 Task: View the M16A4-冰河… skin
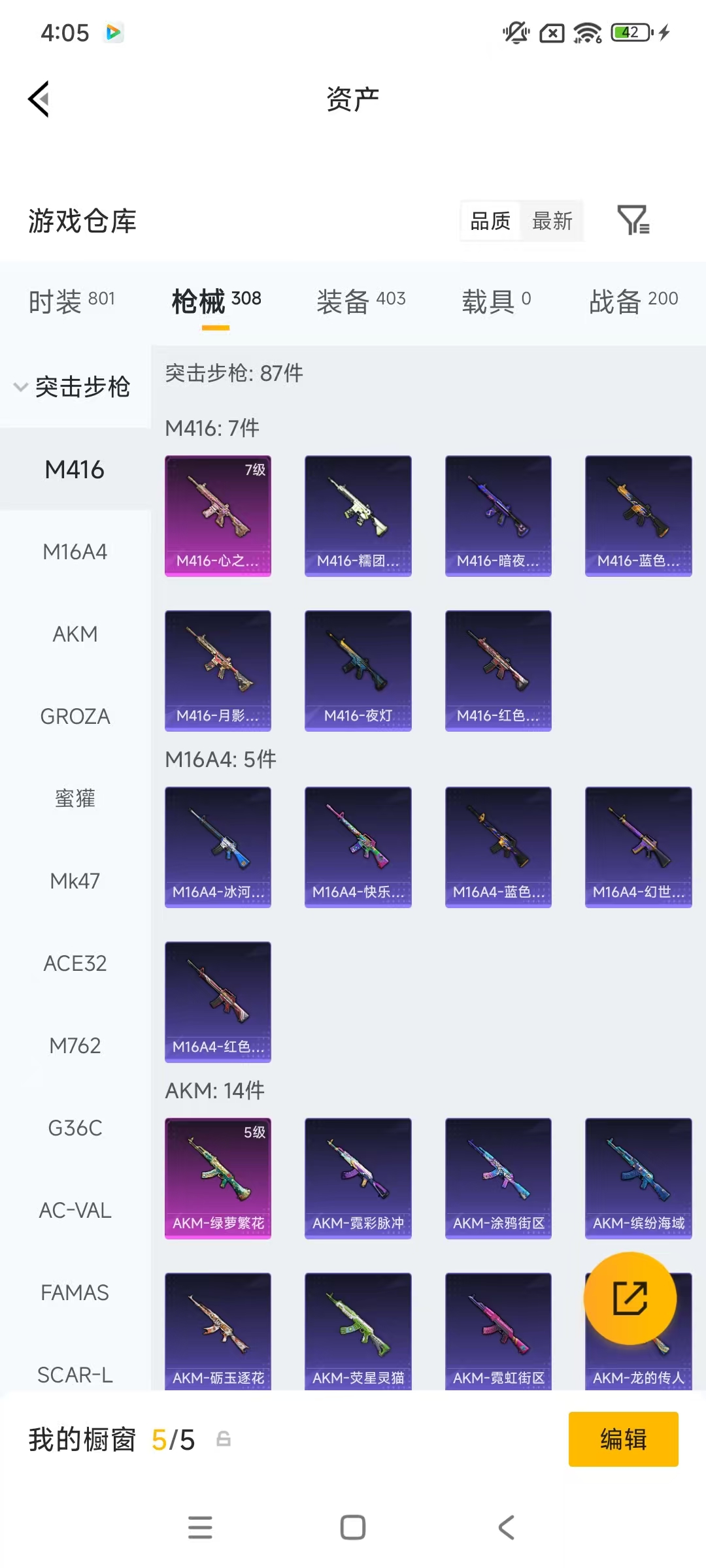click(218, 847)
